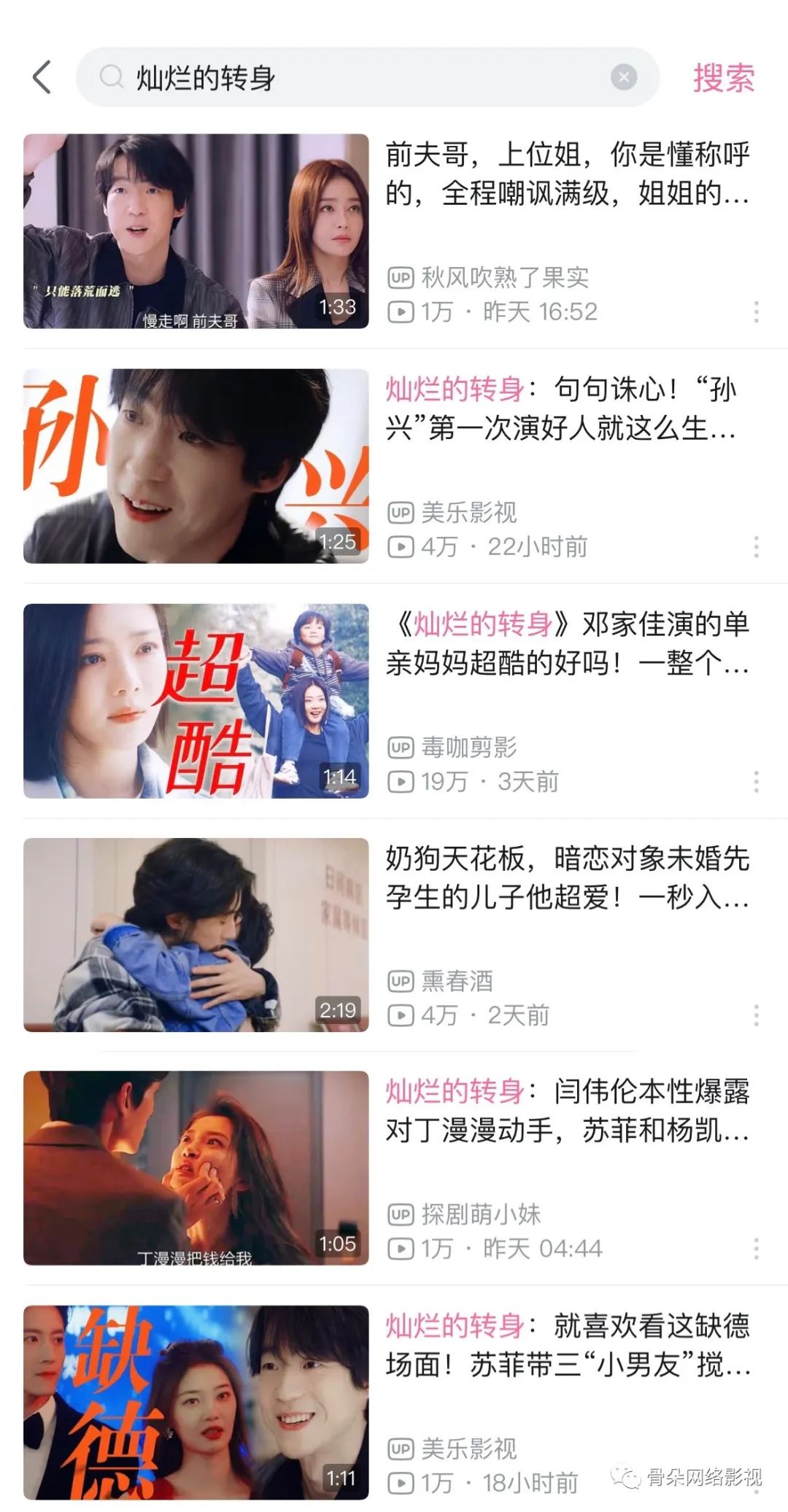Open the overflow menu on the 22小时前 video
The image size is (788, 1512).
[x=756, y=547]
